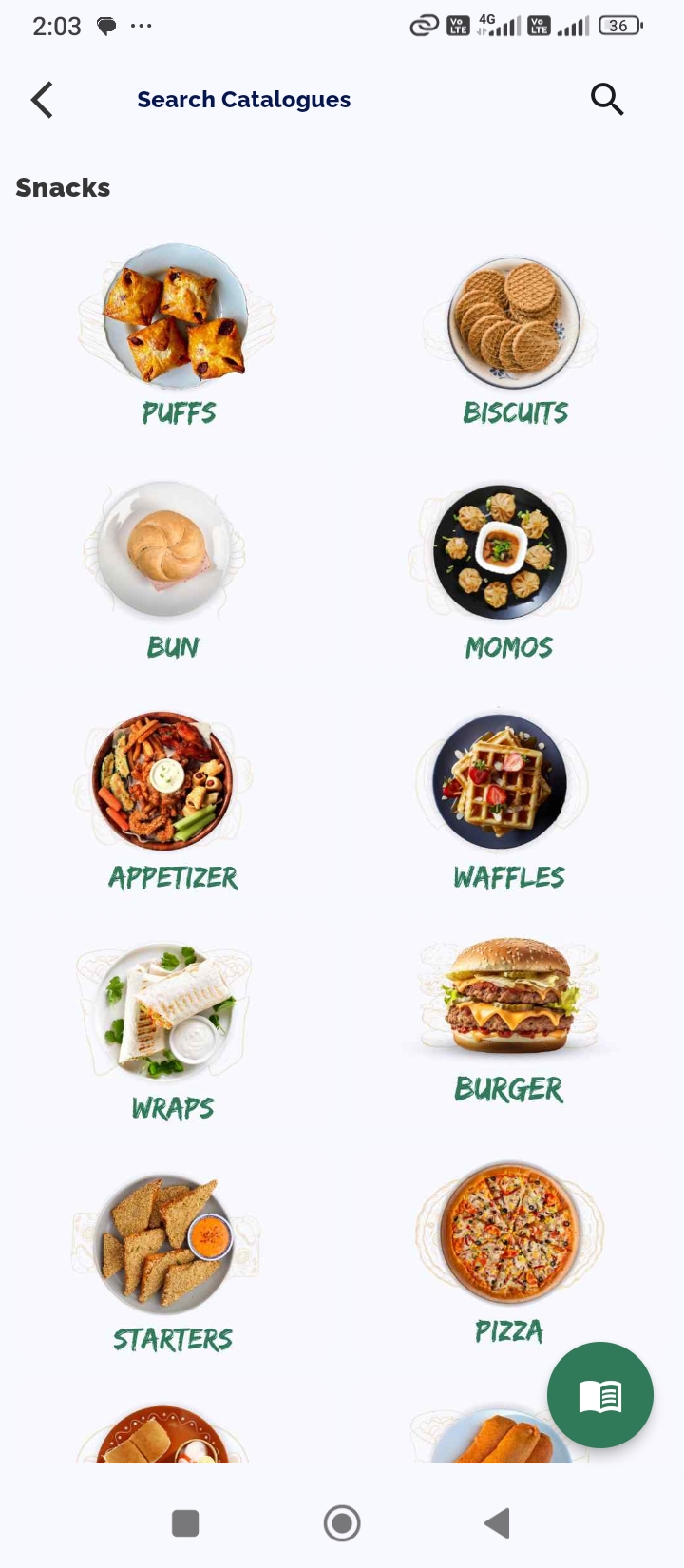Open the search magnifier icon

606,99
